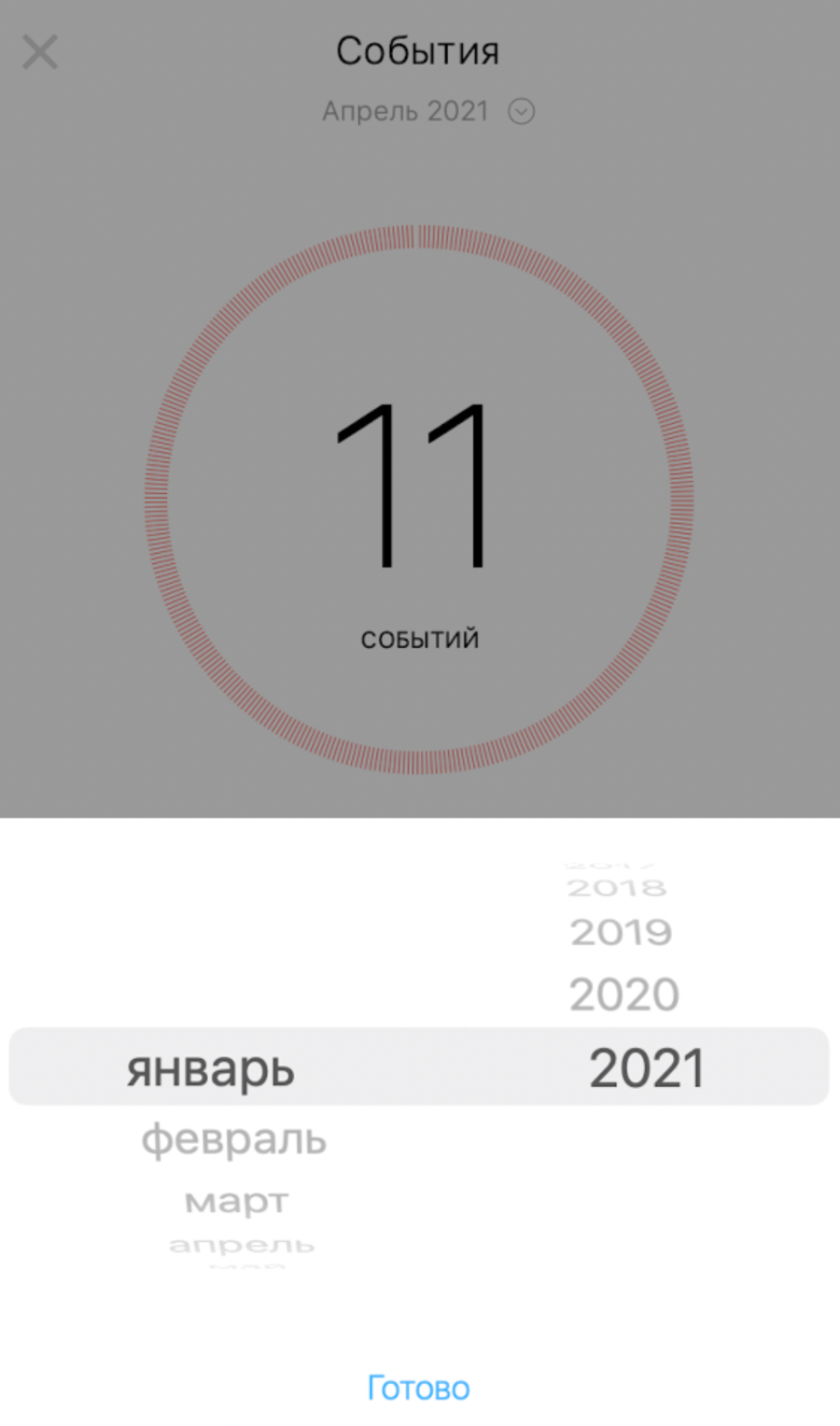Pick апрель in the month wheel
Screen dimensions: 840x1426
pyautogui.click(x=241, y=1246)
